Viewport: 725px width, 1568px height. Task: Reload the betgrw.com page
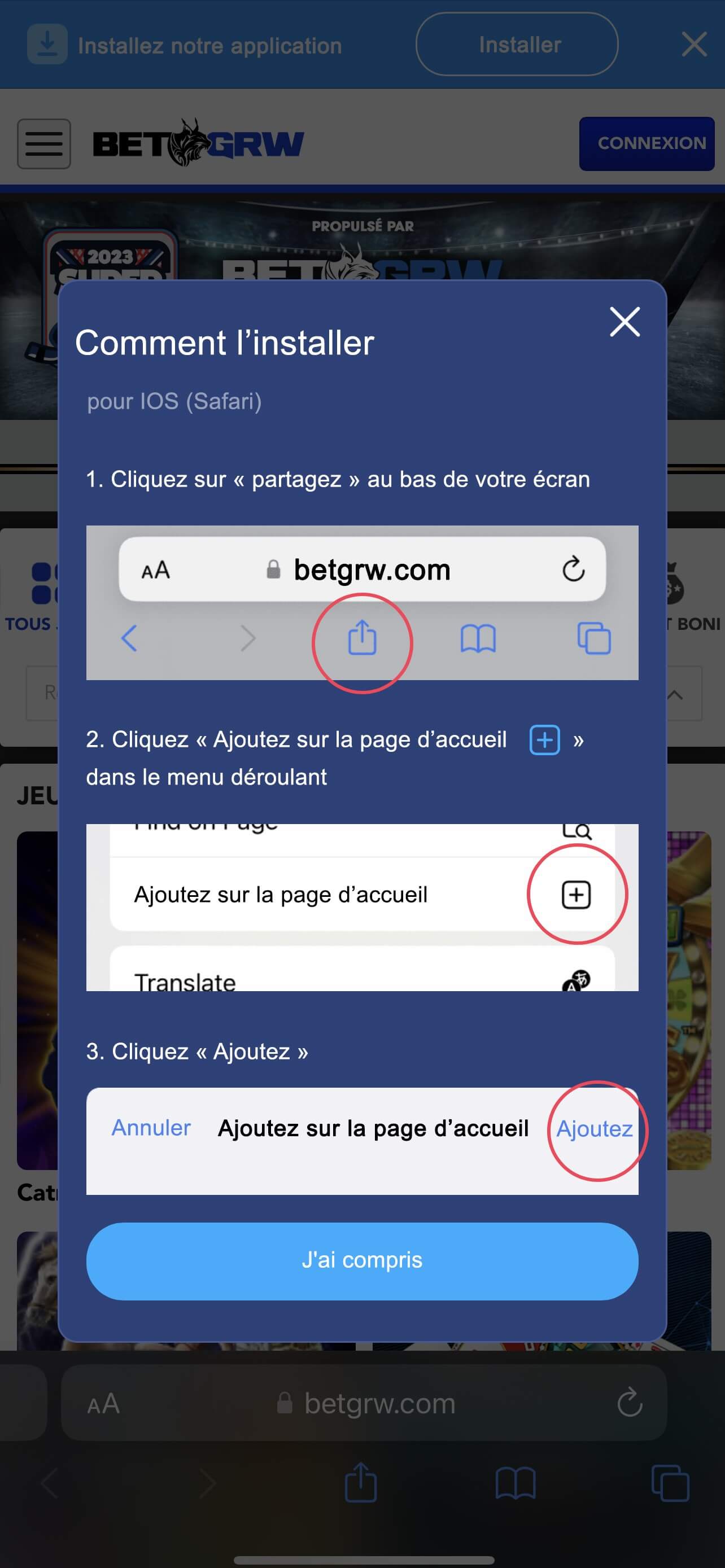point(630,1403)
